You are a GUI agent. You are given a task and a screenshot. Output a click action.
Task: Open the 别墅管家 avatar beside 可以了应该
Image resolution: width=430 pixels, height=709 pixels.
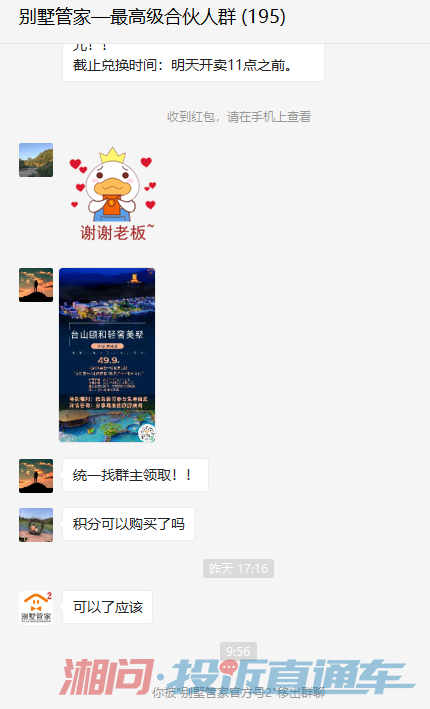pyautogui.click(x=36, y=608)
